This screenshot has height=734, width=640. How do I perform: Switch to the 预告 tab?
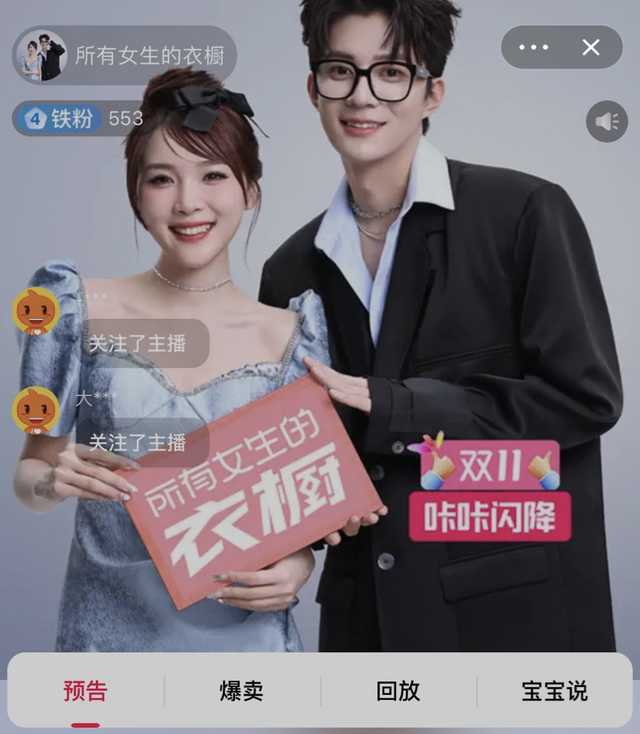pos(85,691)
